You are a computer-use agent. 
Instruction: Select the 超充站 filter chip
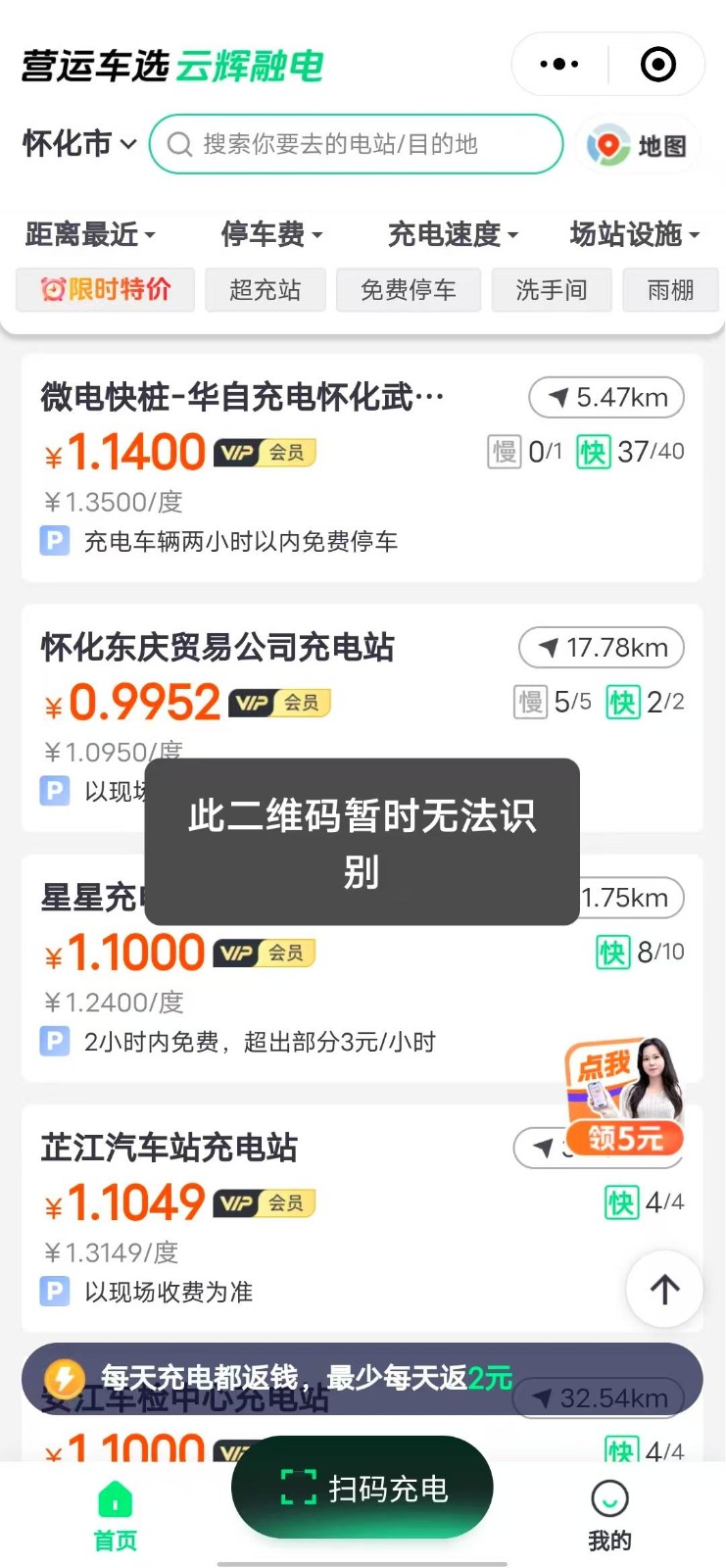(x=265, y=290)
